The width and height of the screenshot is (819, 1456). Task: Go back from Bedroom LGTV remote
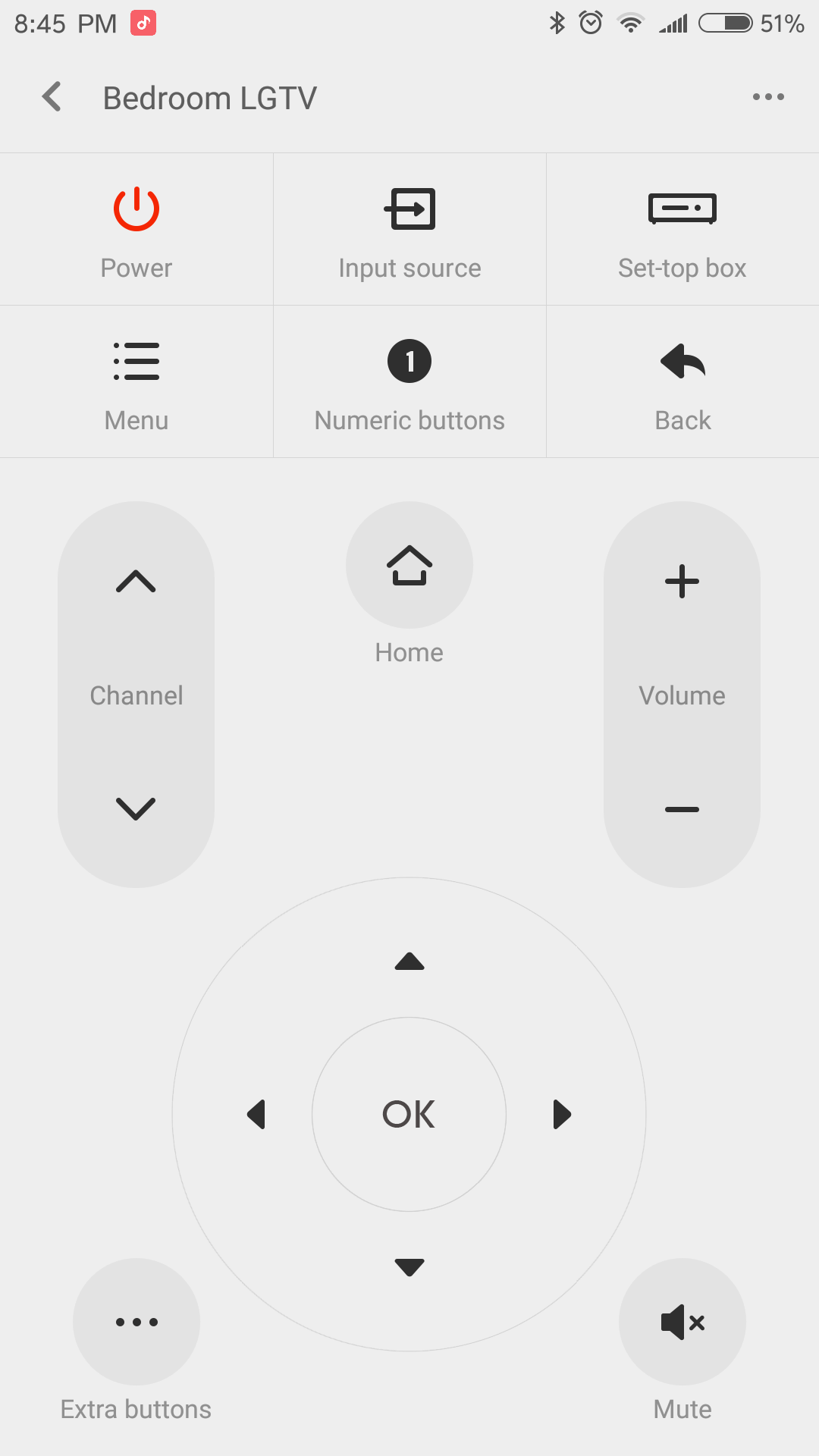52,97
